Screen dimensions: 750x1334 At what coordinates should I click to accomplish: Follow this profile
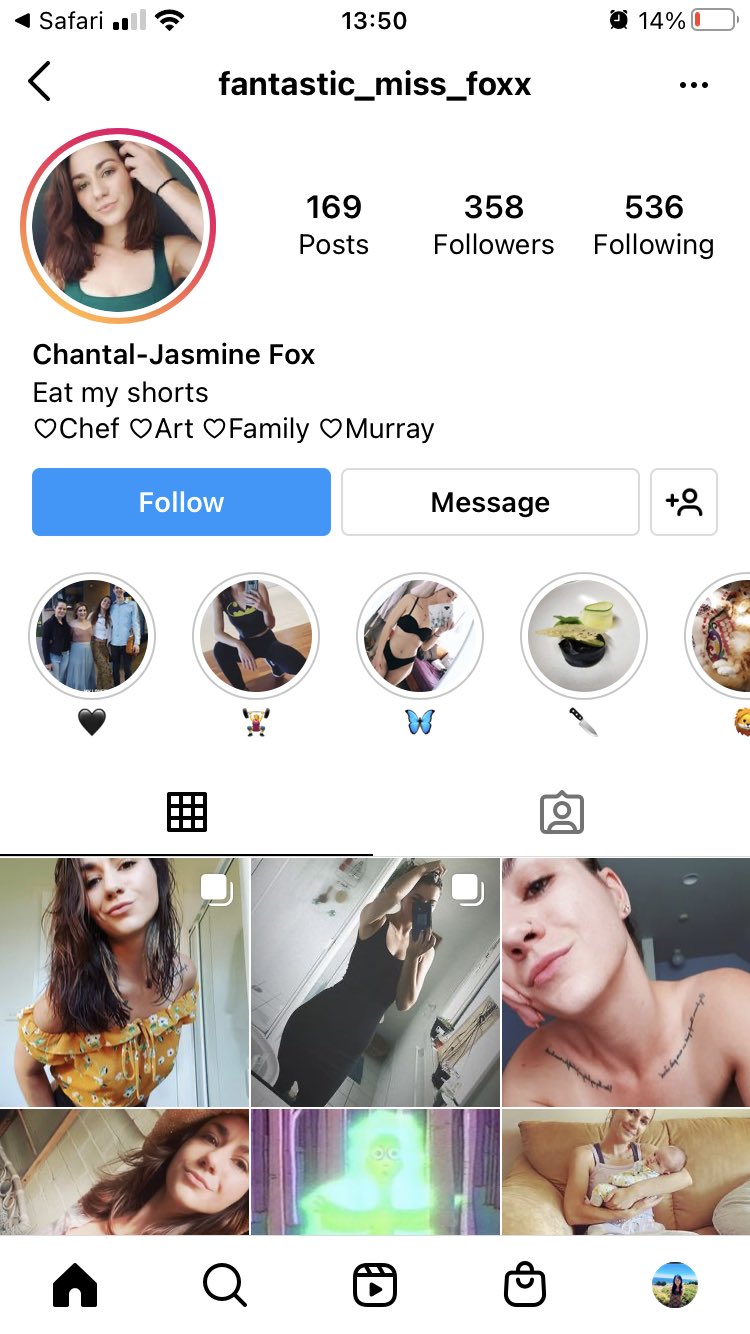(181, 502)
